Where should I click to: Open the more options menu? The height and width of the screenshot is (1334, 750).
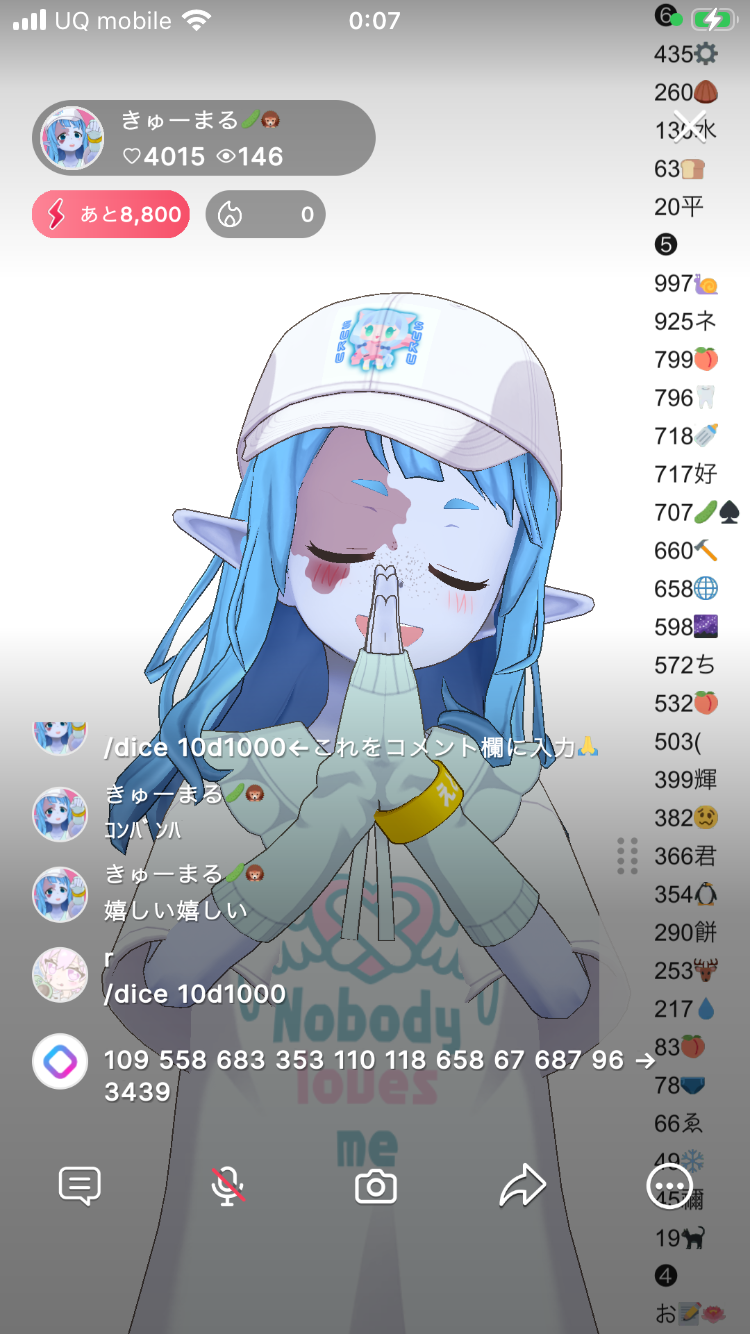coord(669,1187)
